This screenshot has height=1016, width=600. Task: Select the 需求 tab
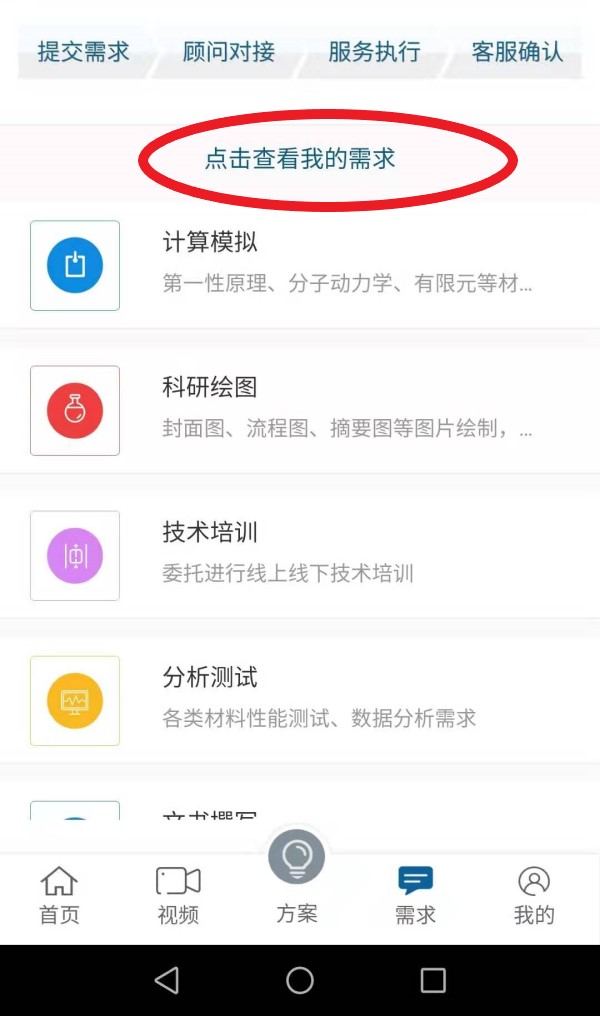pos(415,896)
